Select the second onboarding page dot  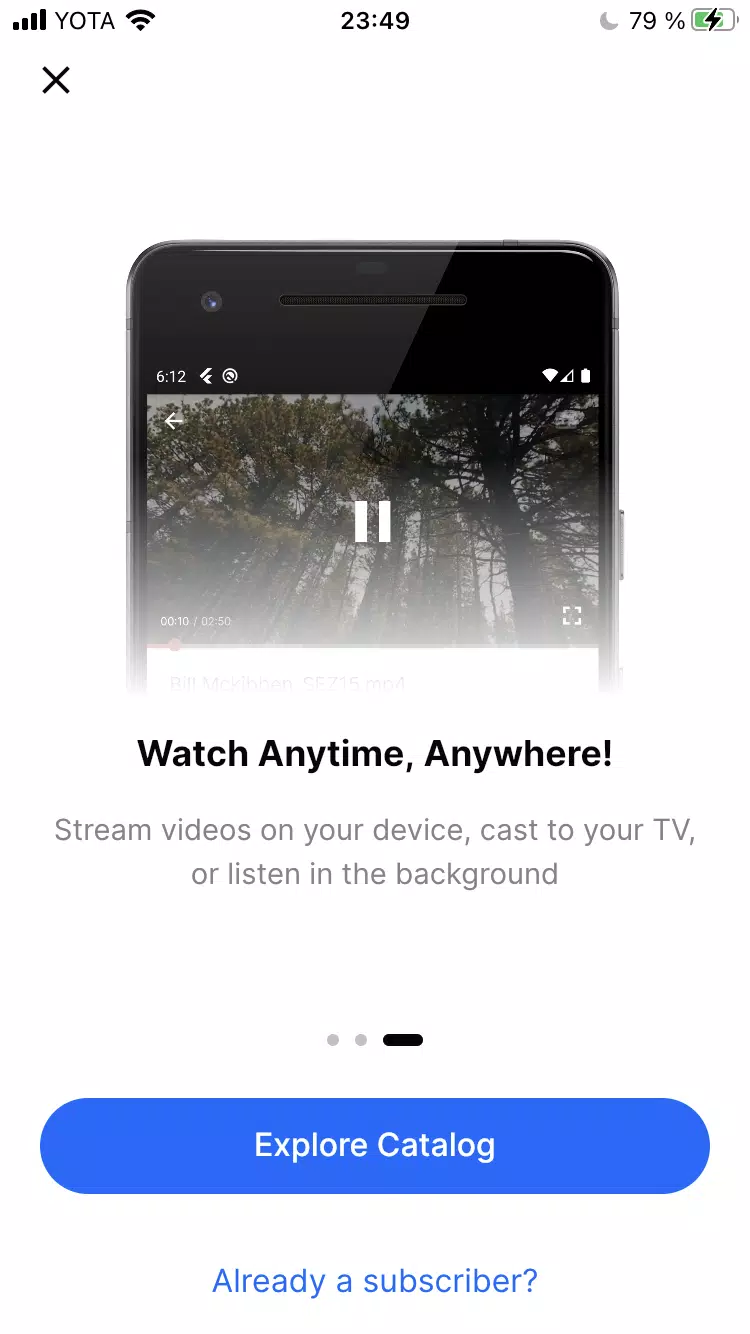pos(361,1040)
